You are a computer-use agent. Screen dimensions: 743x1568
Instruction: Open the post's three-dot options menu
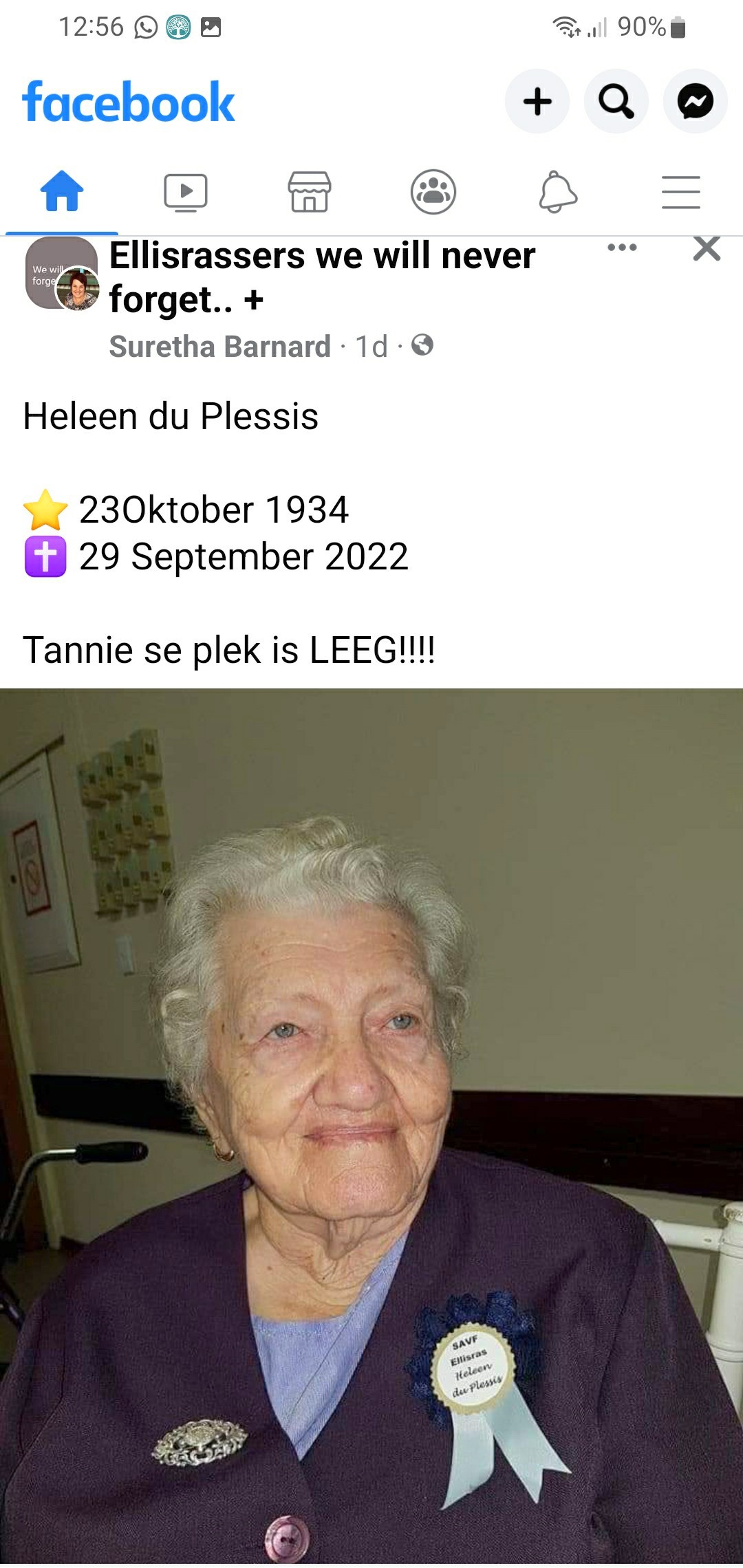[622, 248]
